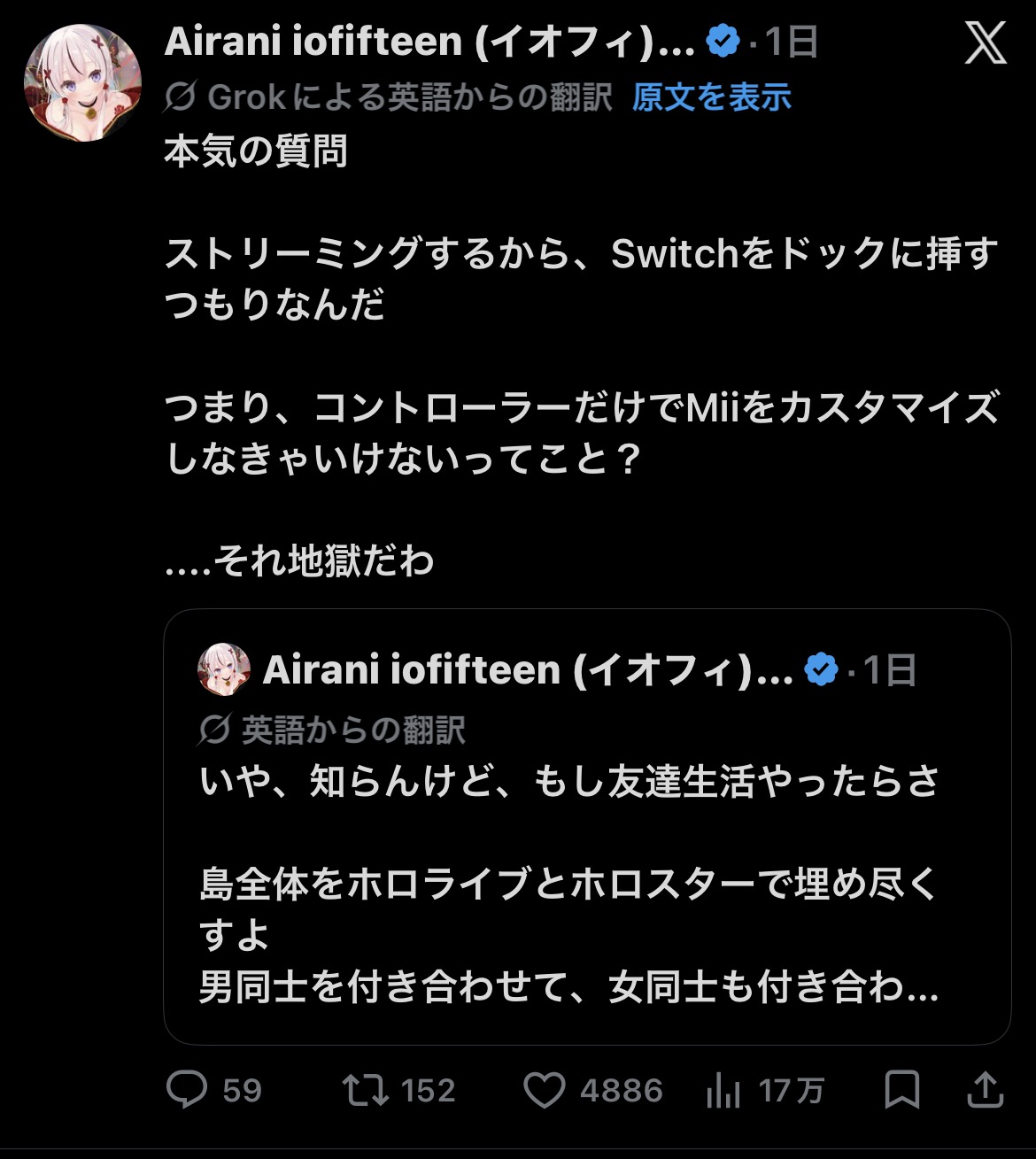1036x1159 pixels.
Task: Repost this tweet with 152 reposts
Action: click(x=367, y=1090)
